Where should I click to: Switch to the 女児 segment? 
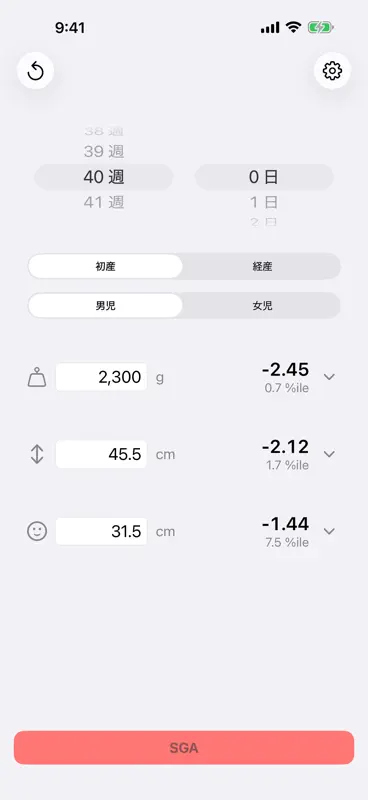pos(262,306)
